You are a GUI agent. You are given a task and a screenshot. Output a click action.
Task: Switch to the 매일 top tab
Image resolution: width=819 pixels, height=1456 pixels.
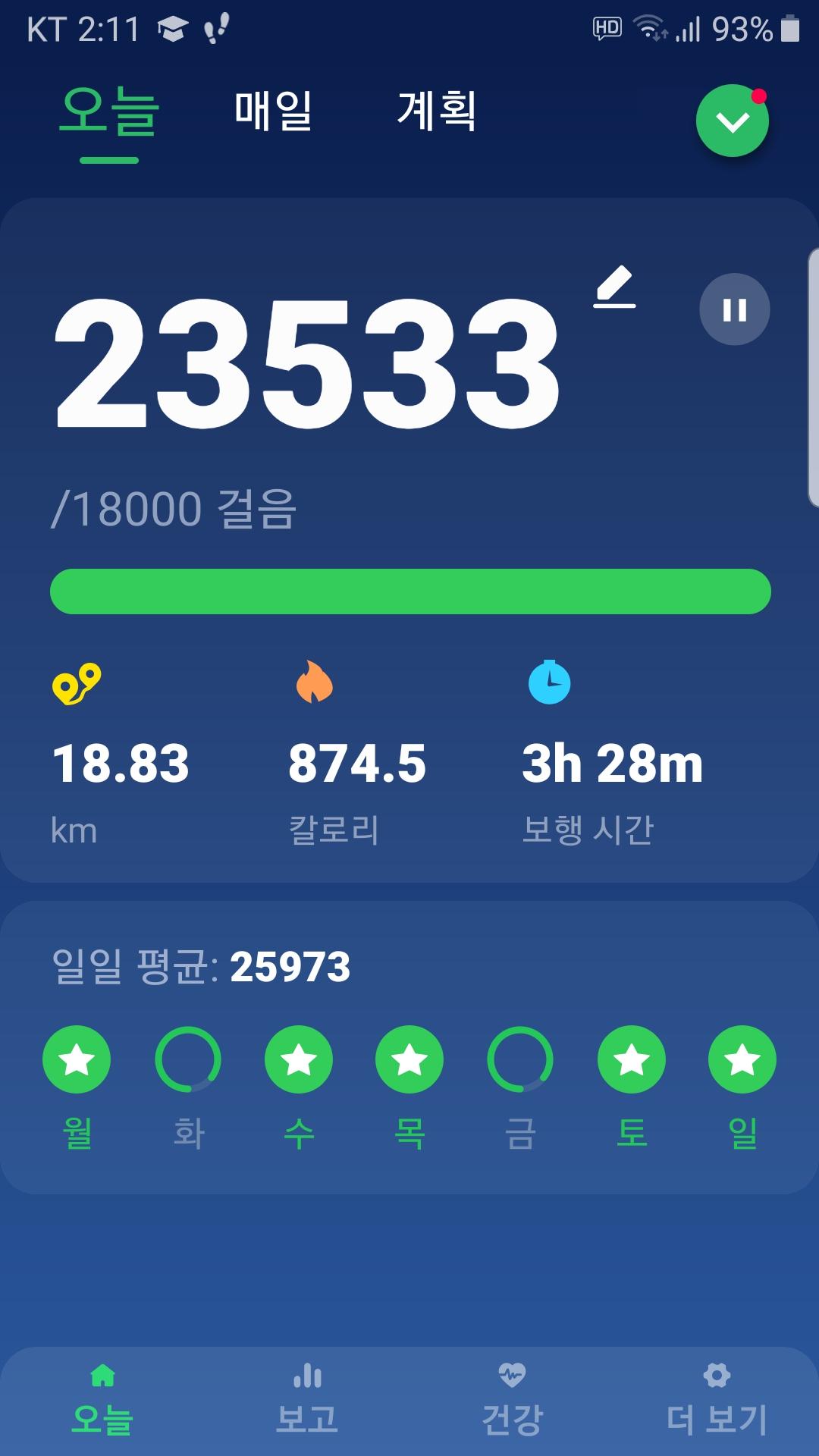point(273,111)
